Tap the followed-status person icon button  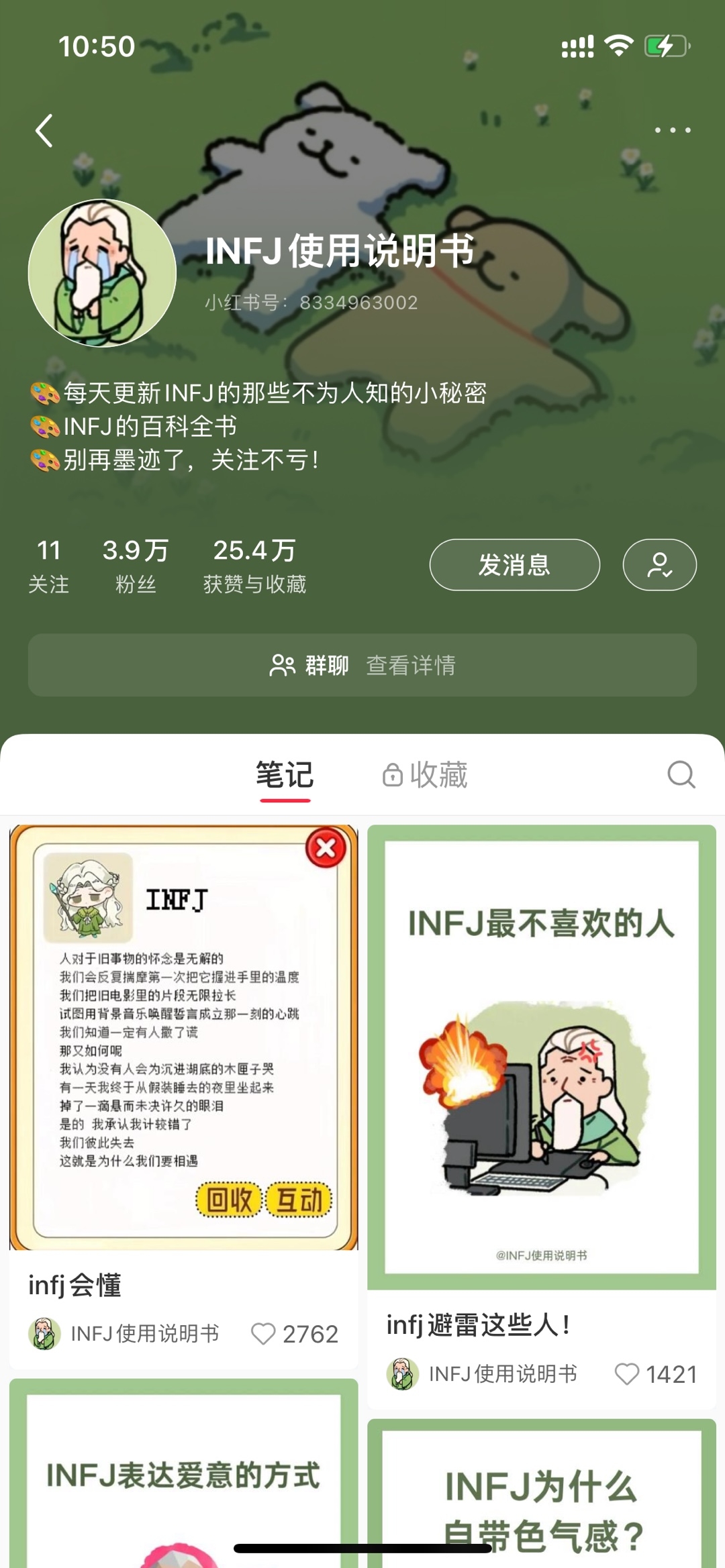(x=659, y=565)
